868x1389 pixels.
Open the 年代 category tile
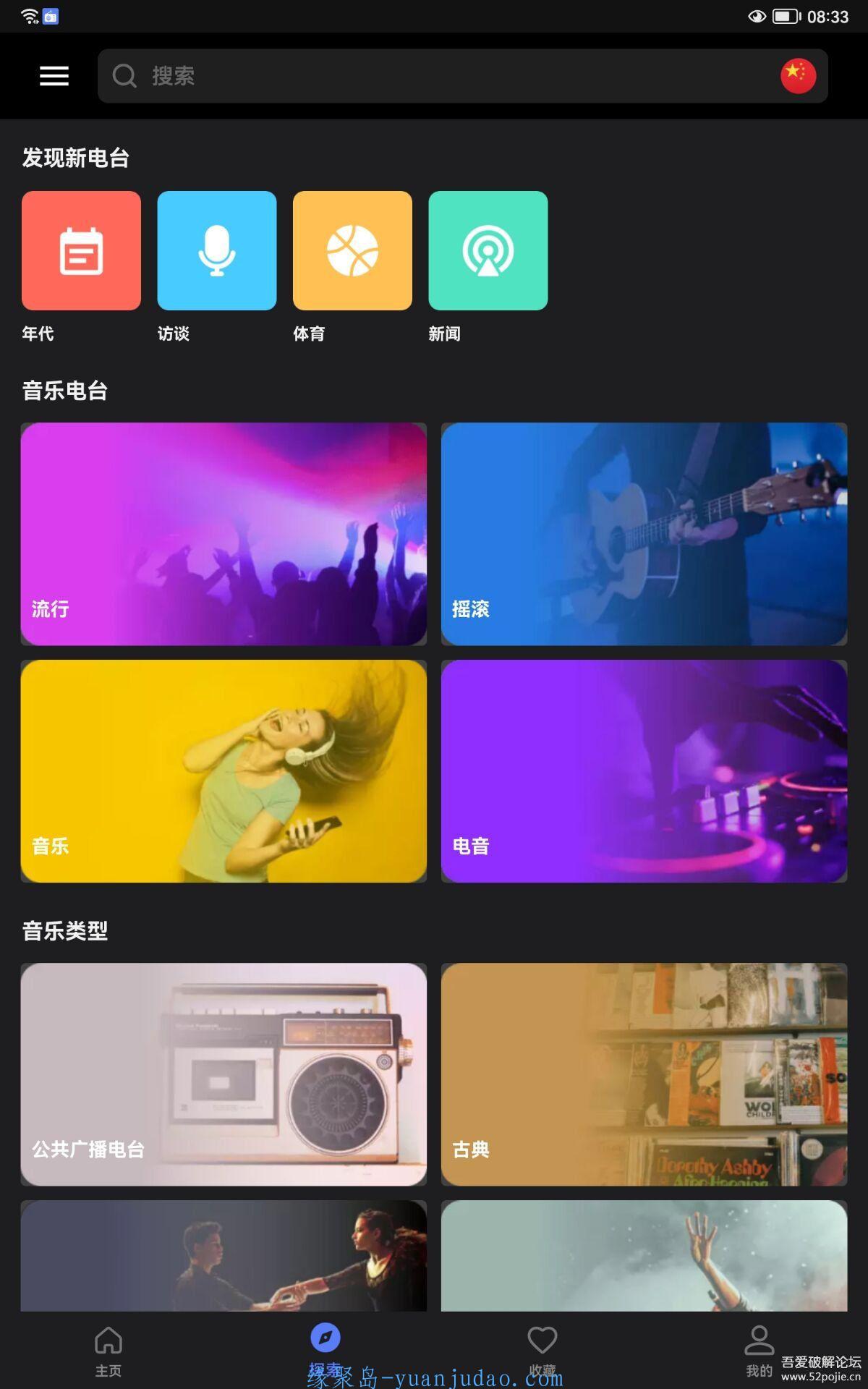point(81,250)
